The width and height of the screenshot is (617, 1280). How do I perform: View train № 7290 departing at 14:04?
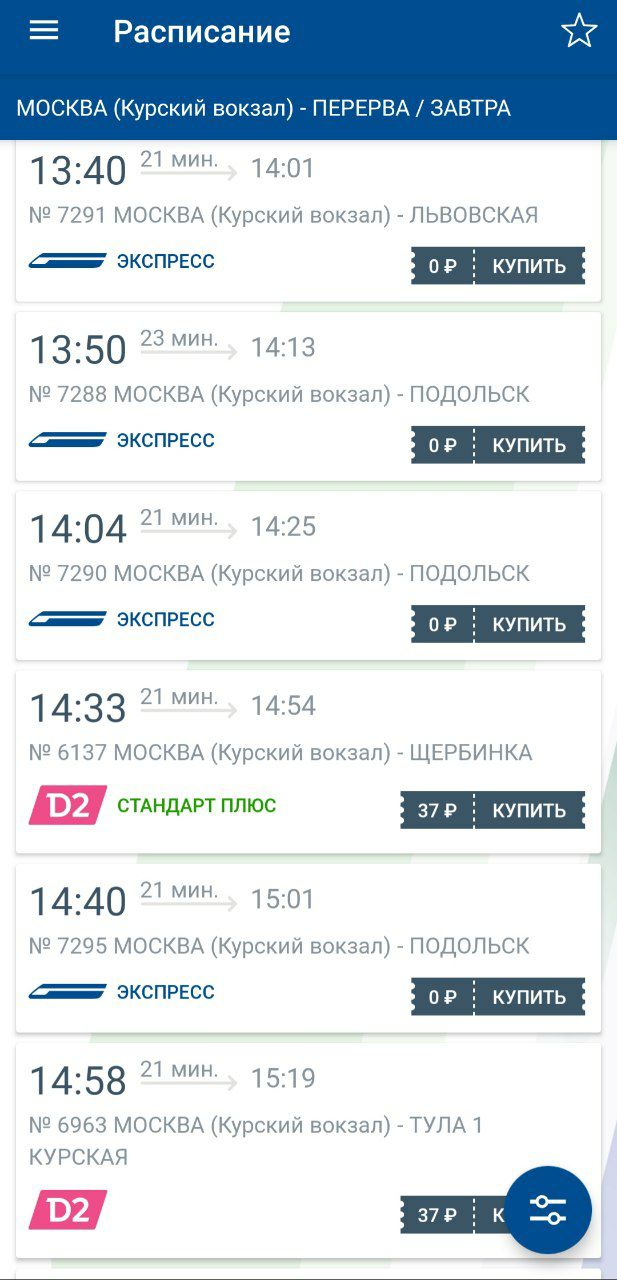pos(308,575)
